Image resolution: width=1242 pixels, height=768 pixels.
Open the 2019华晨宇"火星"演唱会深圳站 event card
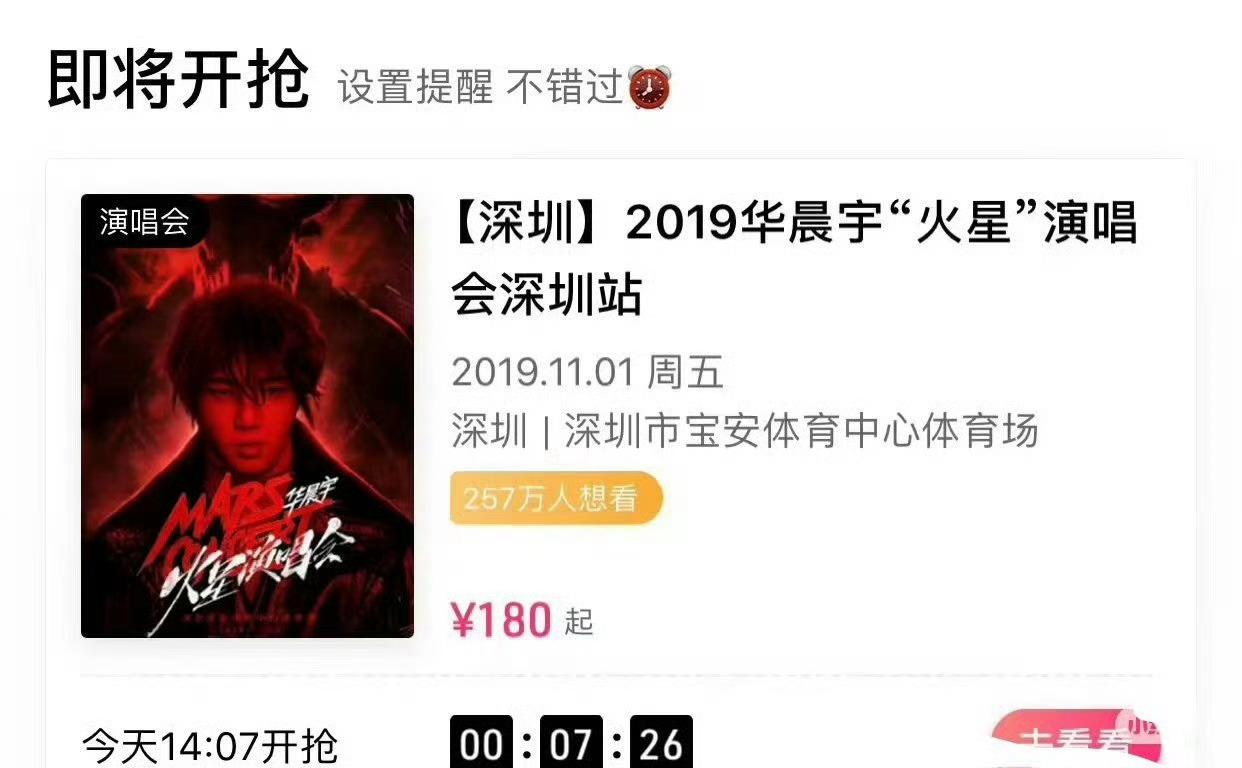click(x=794, y=258)
